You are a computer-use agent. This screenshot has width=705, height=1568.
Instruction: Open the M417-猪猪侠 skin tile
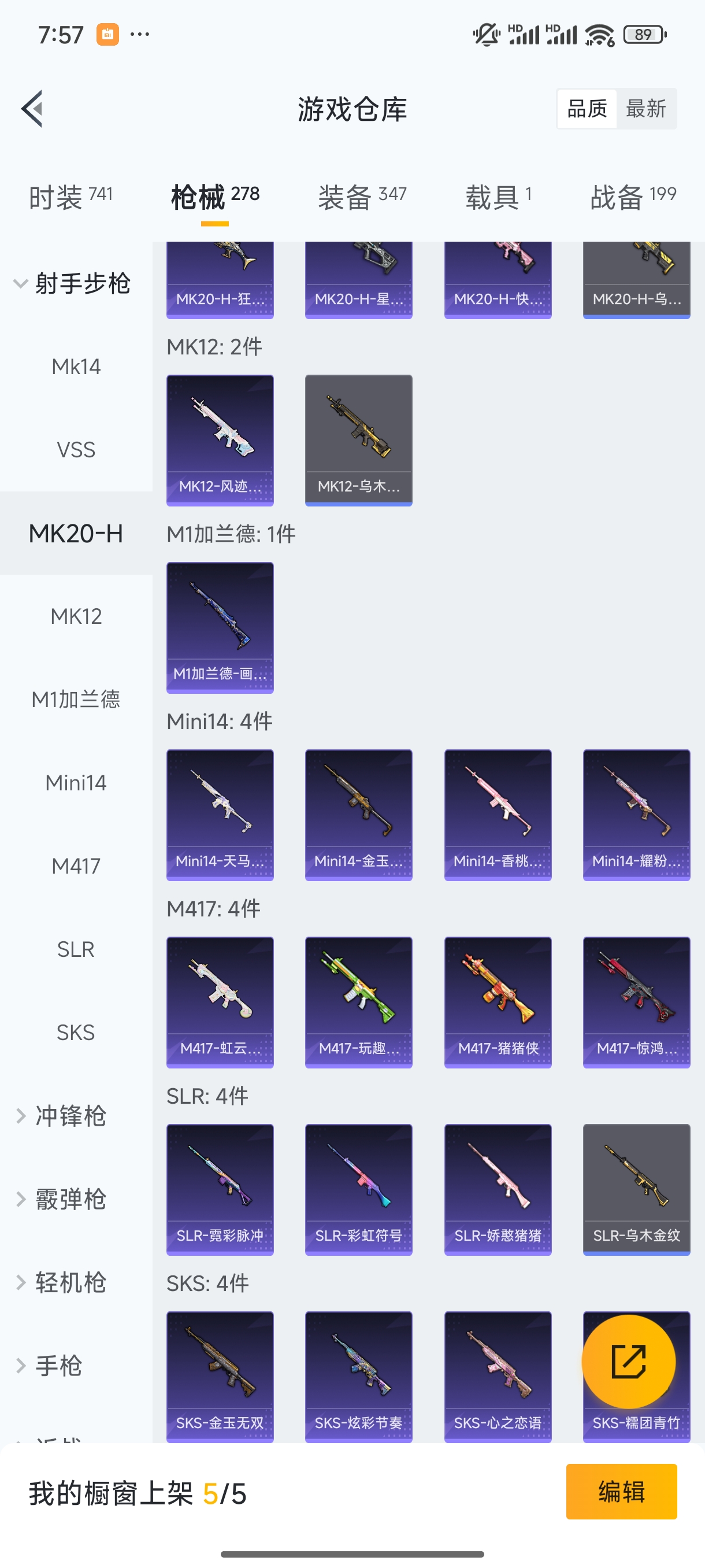coord(498,1002)
